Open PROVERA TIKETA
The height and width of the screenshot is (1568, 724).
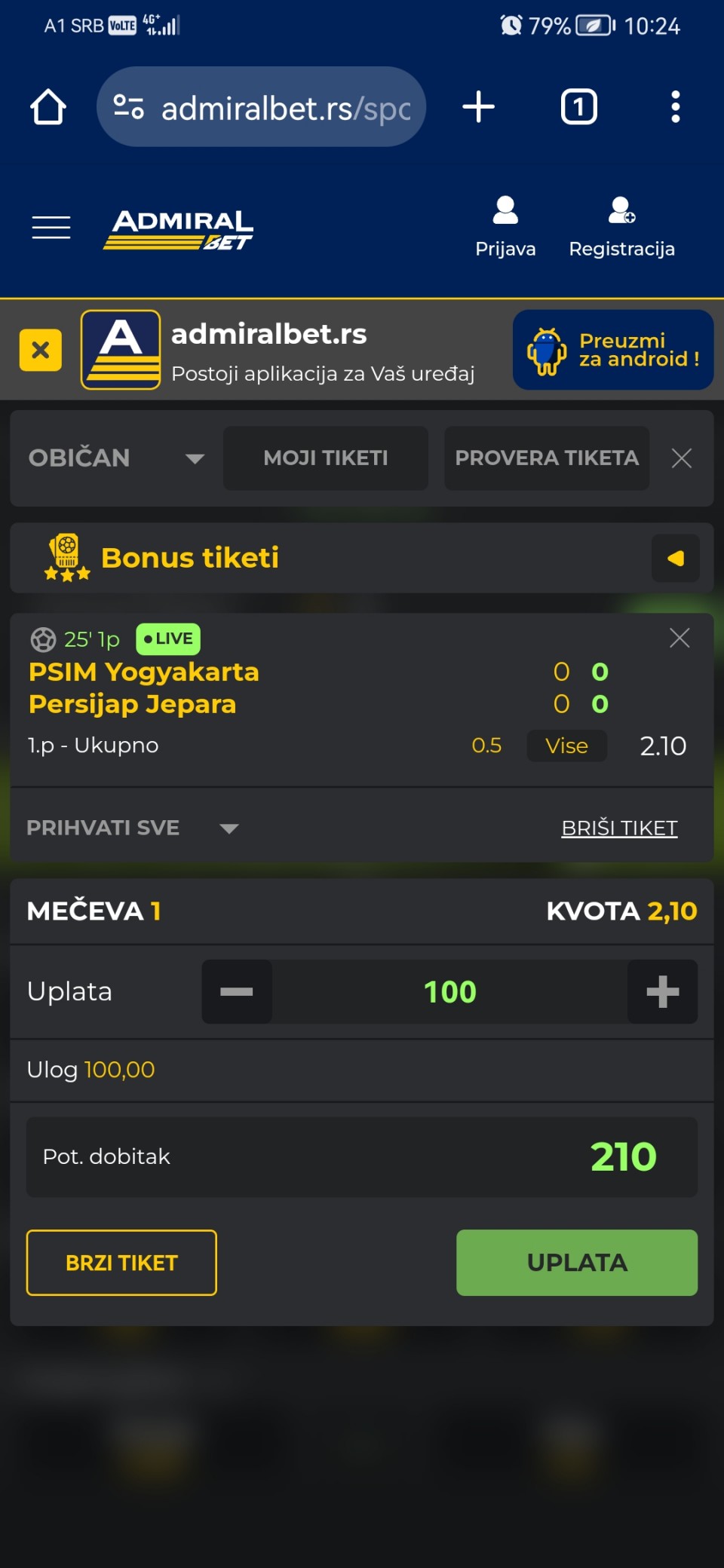point(547,458)
